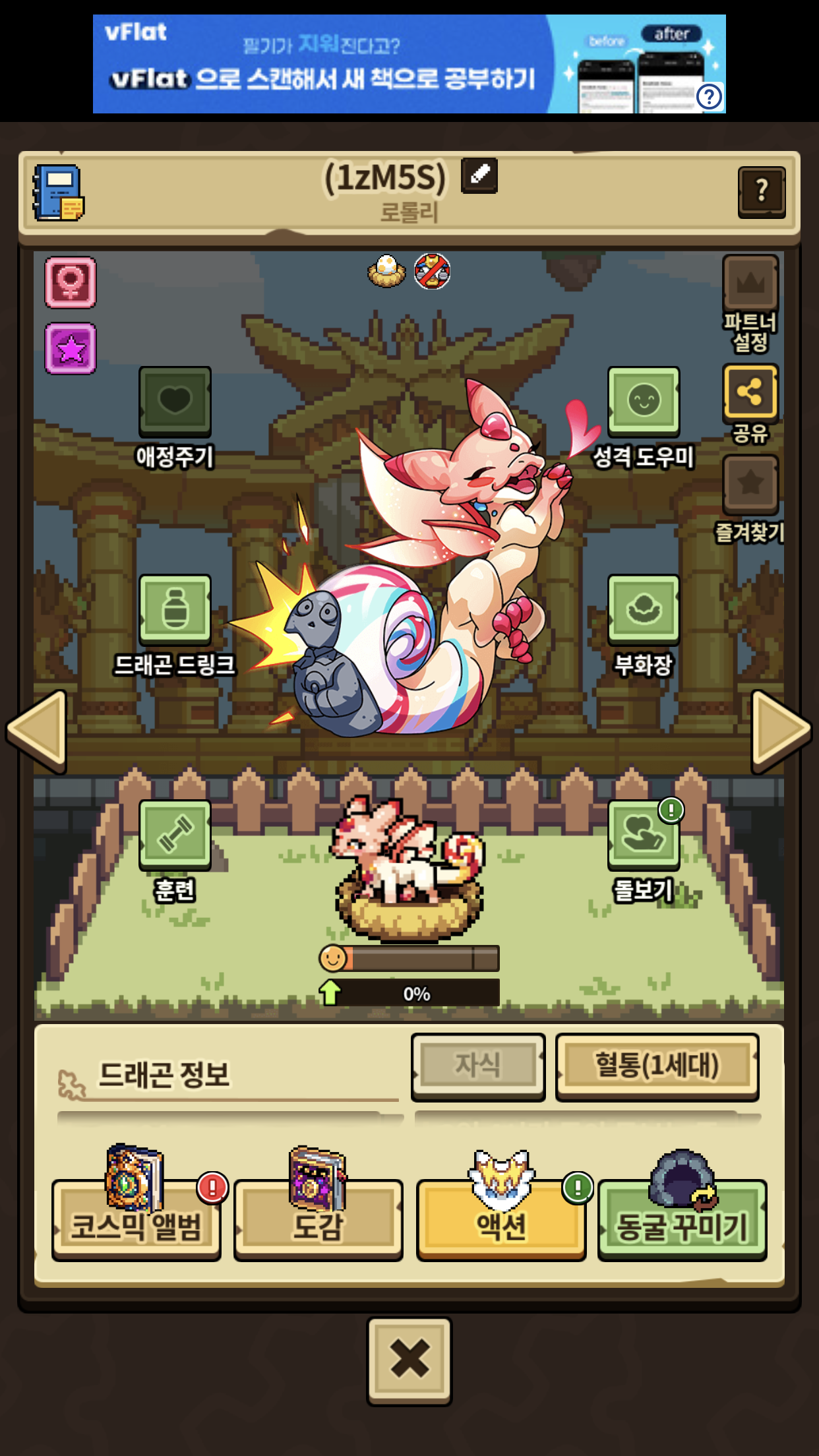Open 코스믹 앨범
This screenshot has height=1456, width=819.
[x=136, y=1220]
